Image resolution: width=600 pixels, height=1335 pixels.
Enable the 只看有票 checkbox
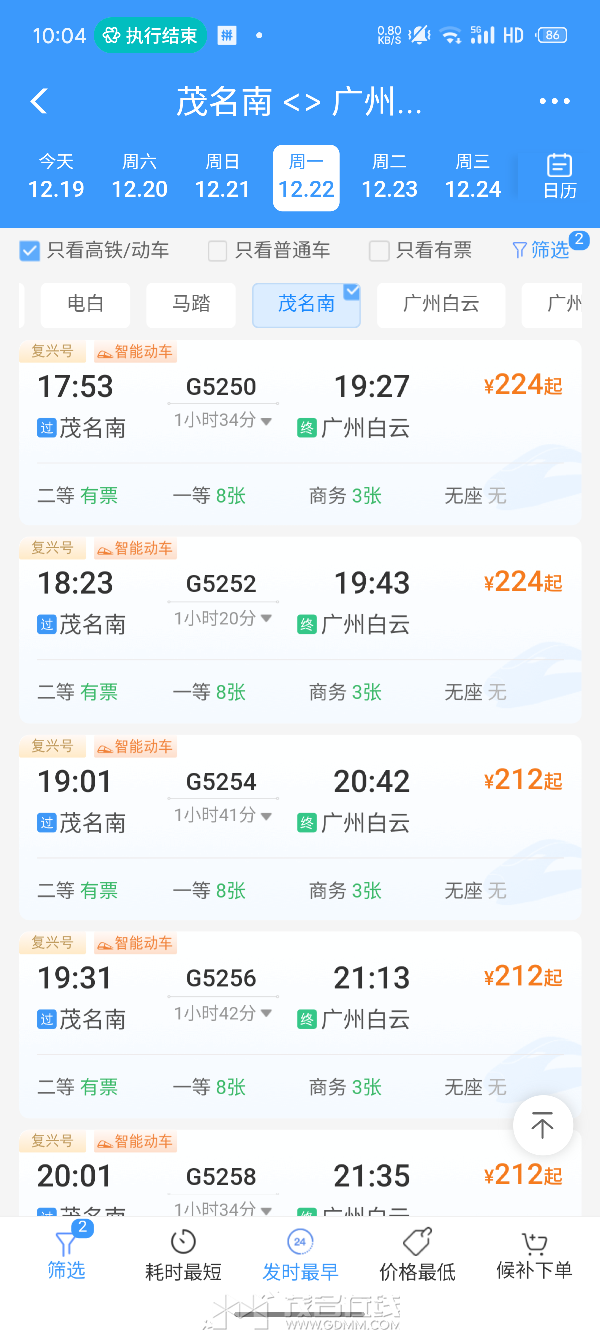379,251
